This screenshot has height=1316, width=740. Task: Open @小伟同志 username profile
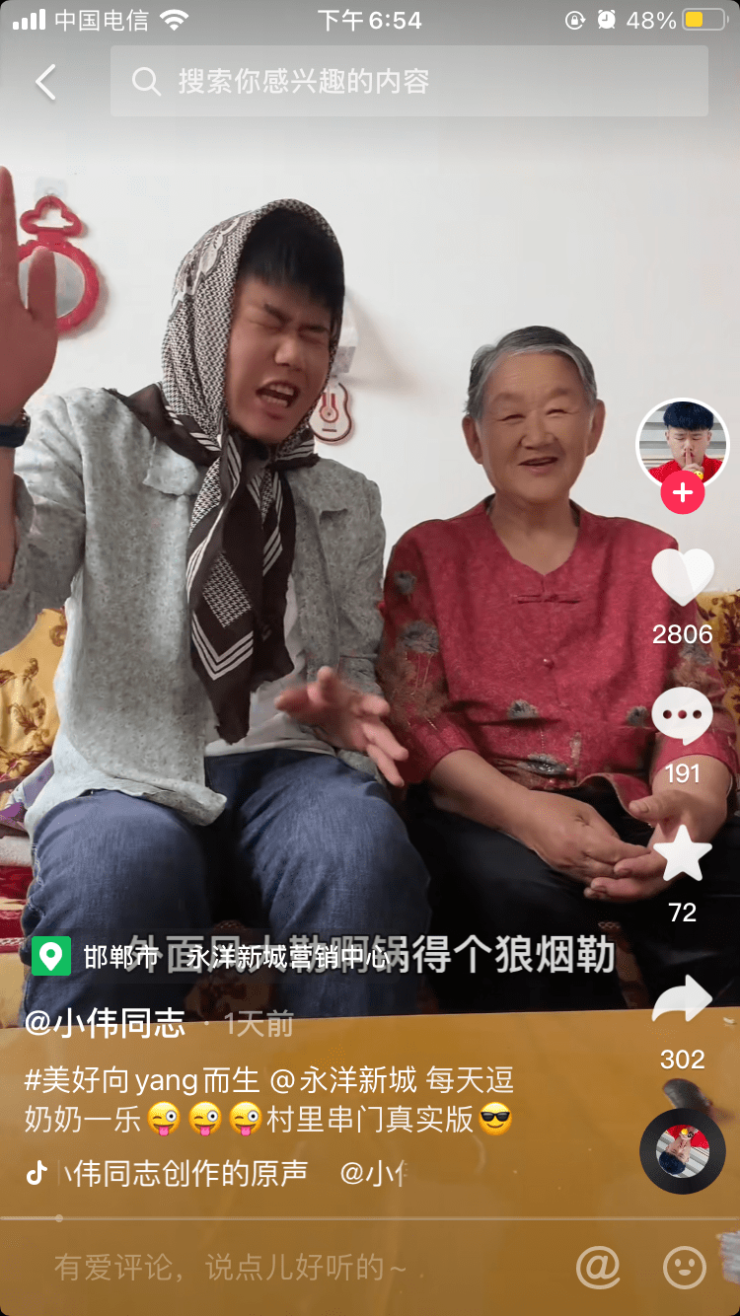(105, 1023)
